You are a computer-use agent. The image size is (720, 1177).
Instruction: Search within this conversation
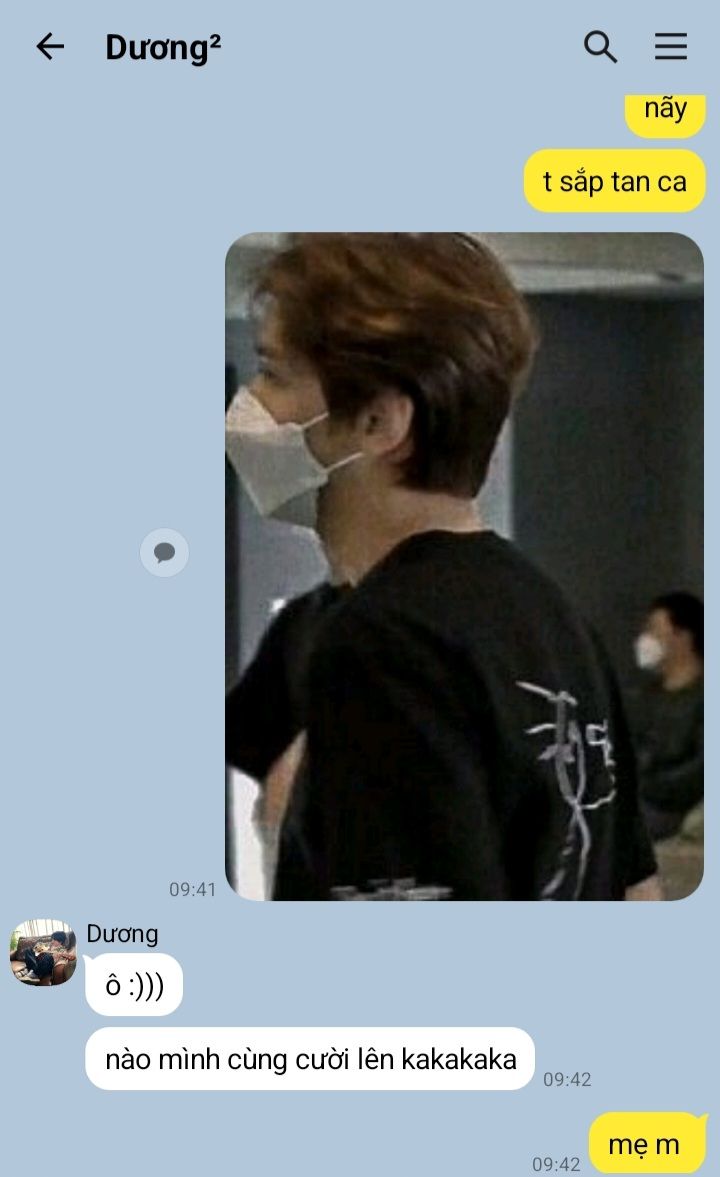click(x=600, y=46)
